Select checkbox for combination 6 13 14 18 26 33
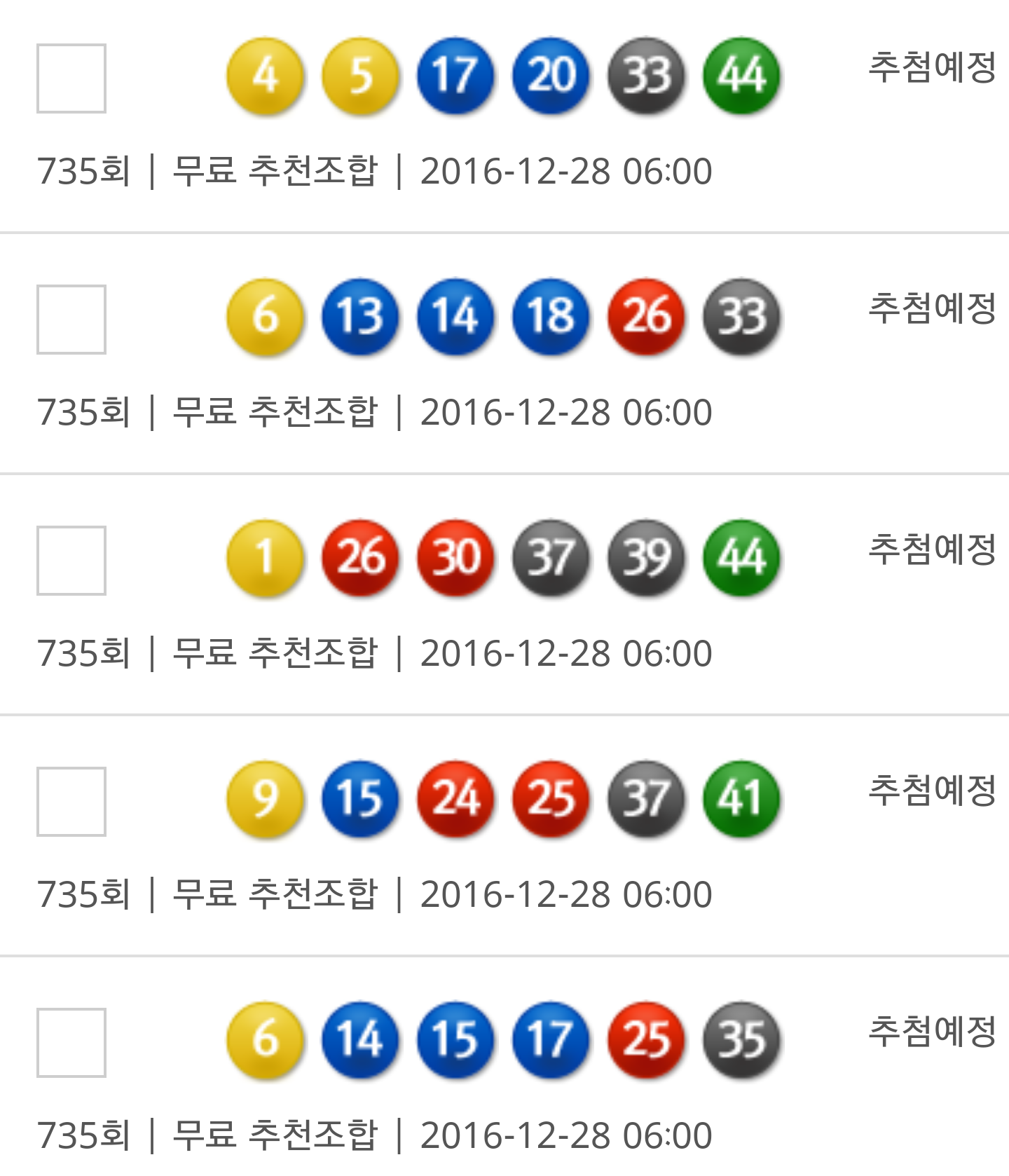 click(71, 320)
